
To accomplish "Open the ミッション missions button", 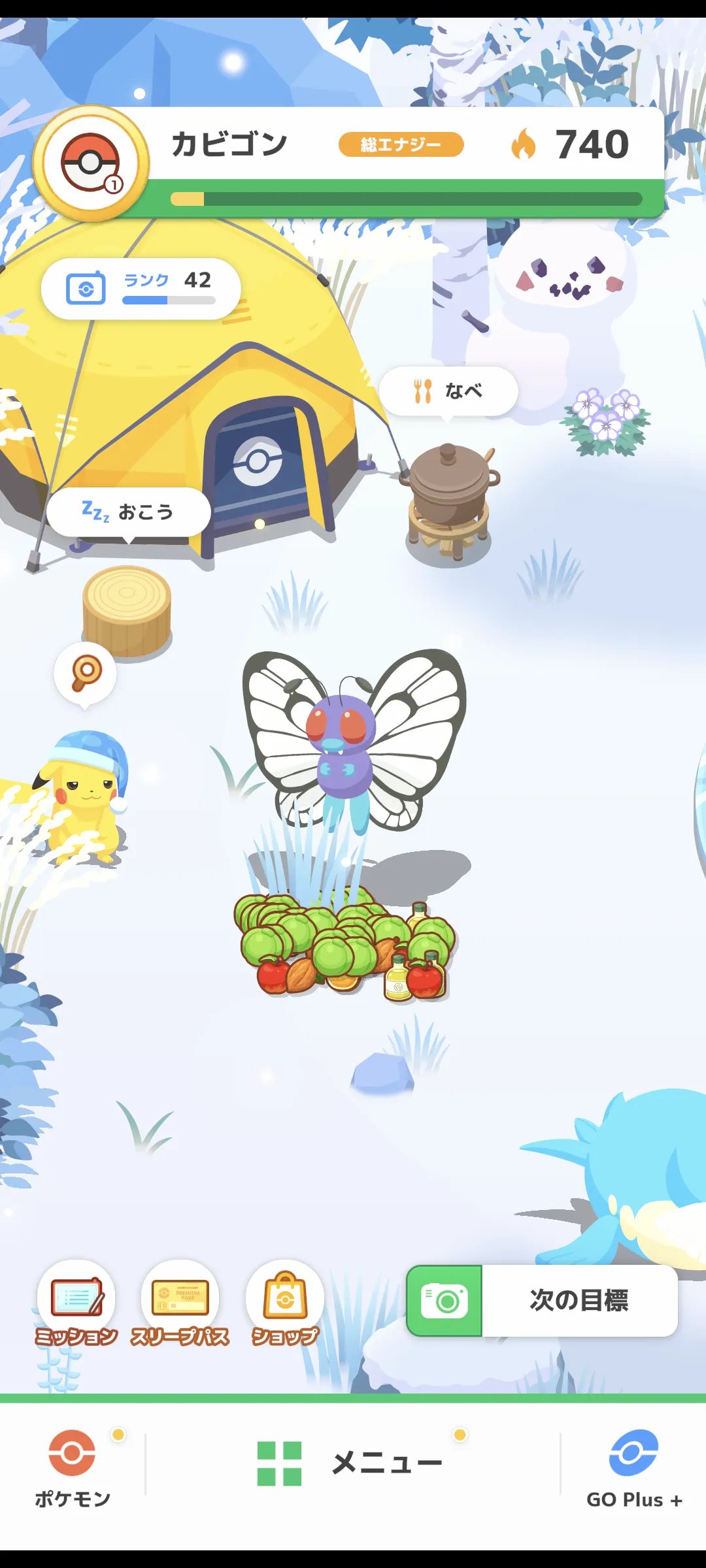I will click(x=76, y=1303).
